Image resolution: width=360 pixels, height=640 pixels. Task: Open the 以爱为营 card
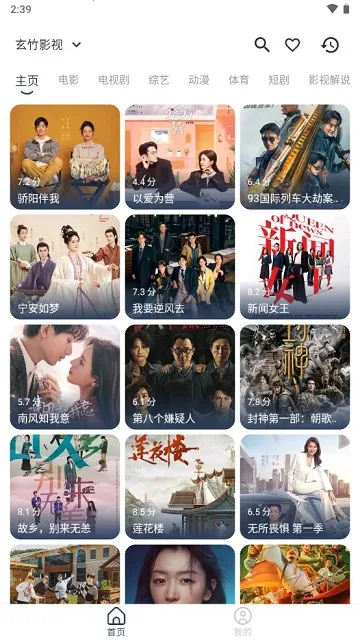(x=180, y=157)
